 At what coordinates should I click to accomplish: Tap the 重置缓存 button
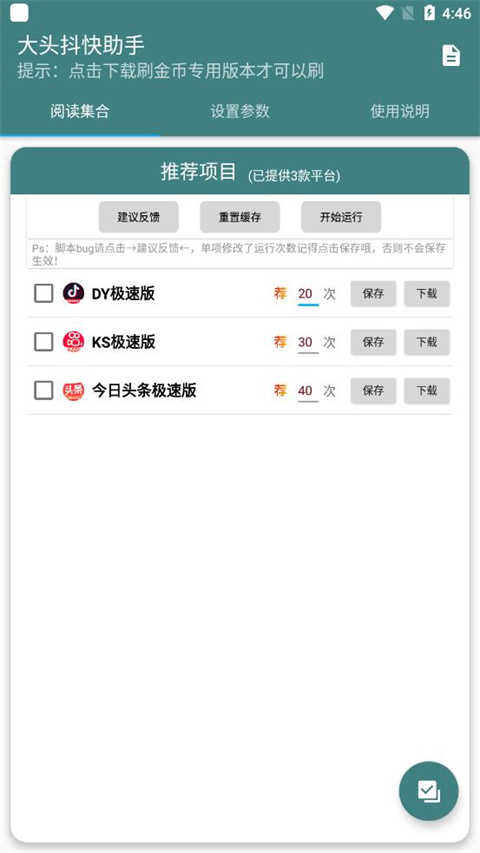(x=240, y=217)
